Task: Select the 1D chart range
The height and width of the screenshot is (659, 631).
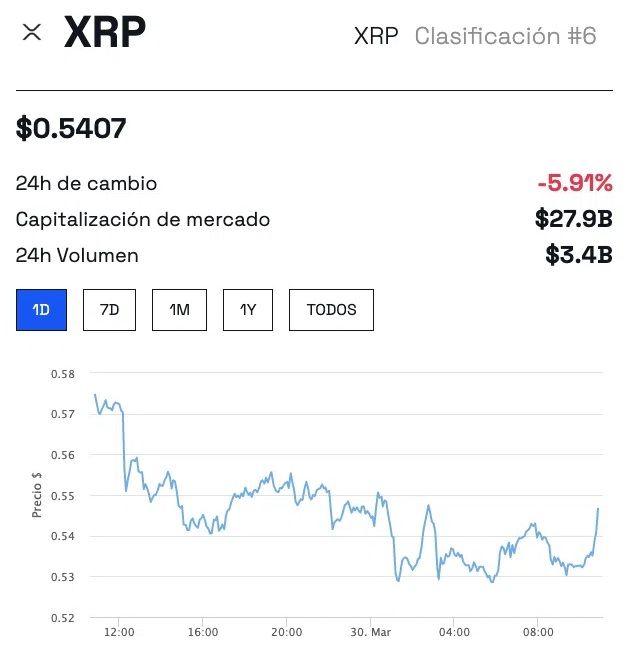Action: tap(41, 310)
